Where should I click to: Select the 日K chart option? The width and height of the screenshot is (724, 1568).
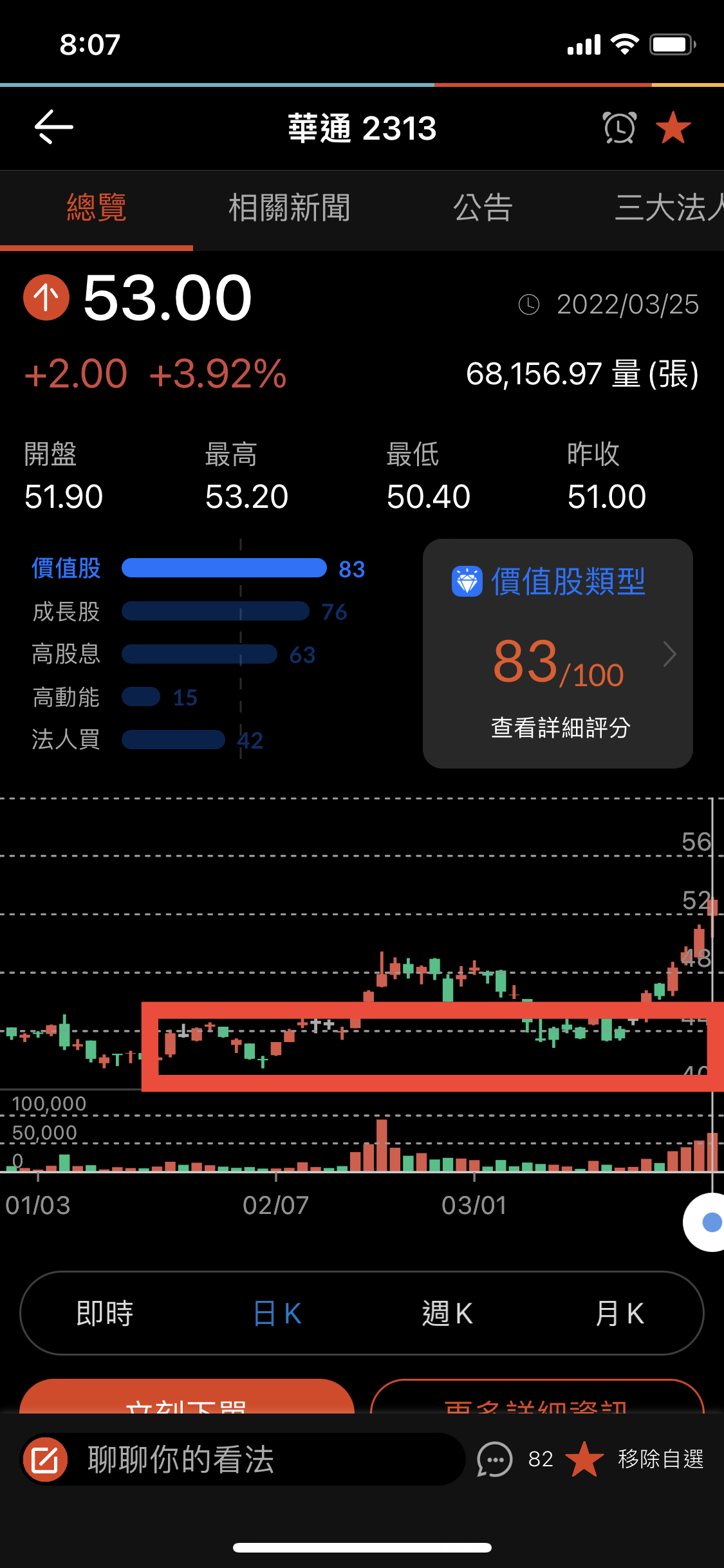tap(277, 1313)
